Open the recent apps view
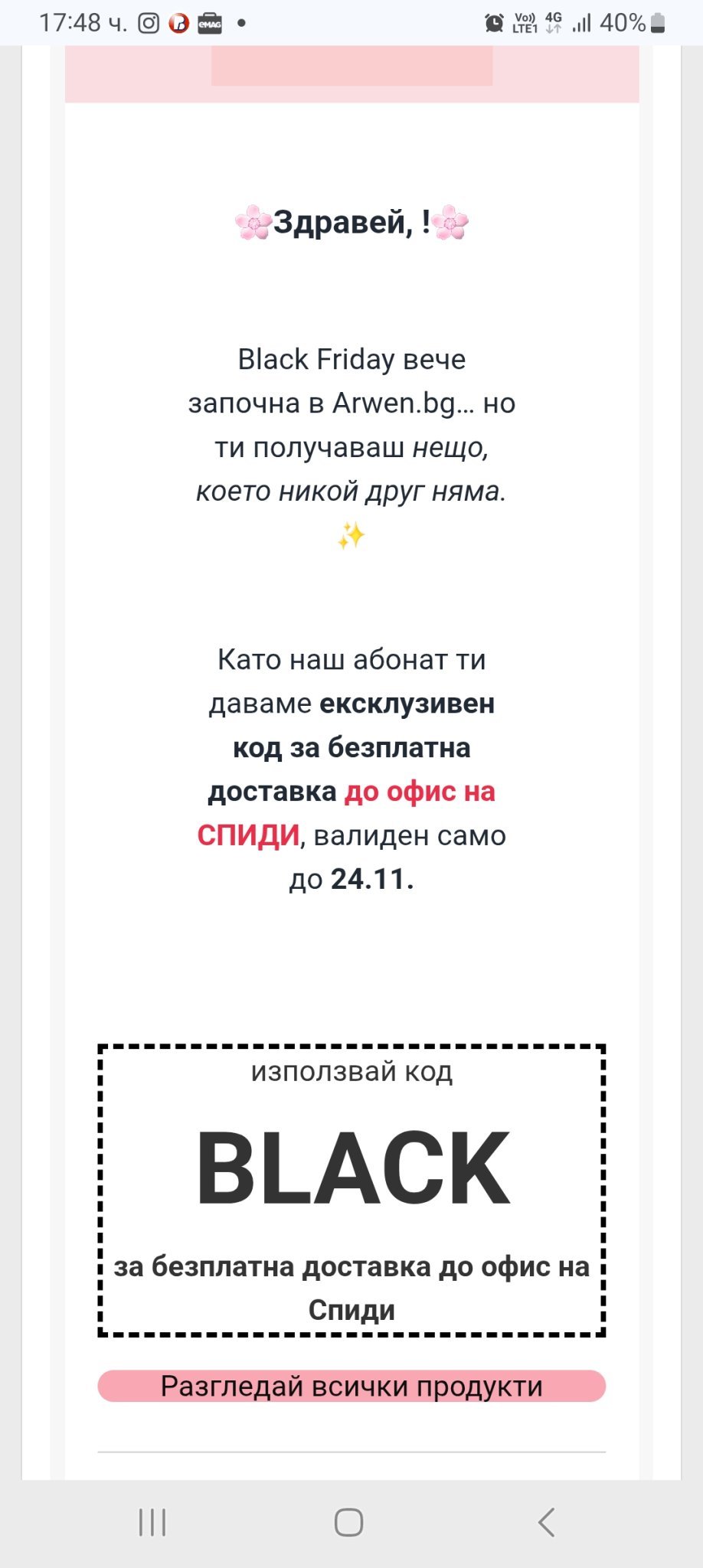The height and width of the screenshot is (1568, 703). point(152,1522)
